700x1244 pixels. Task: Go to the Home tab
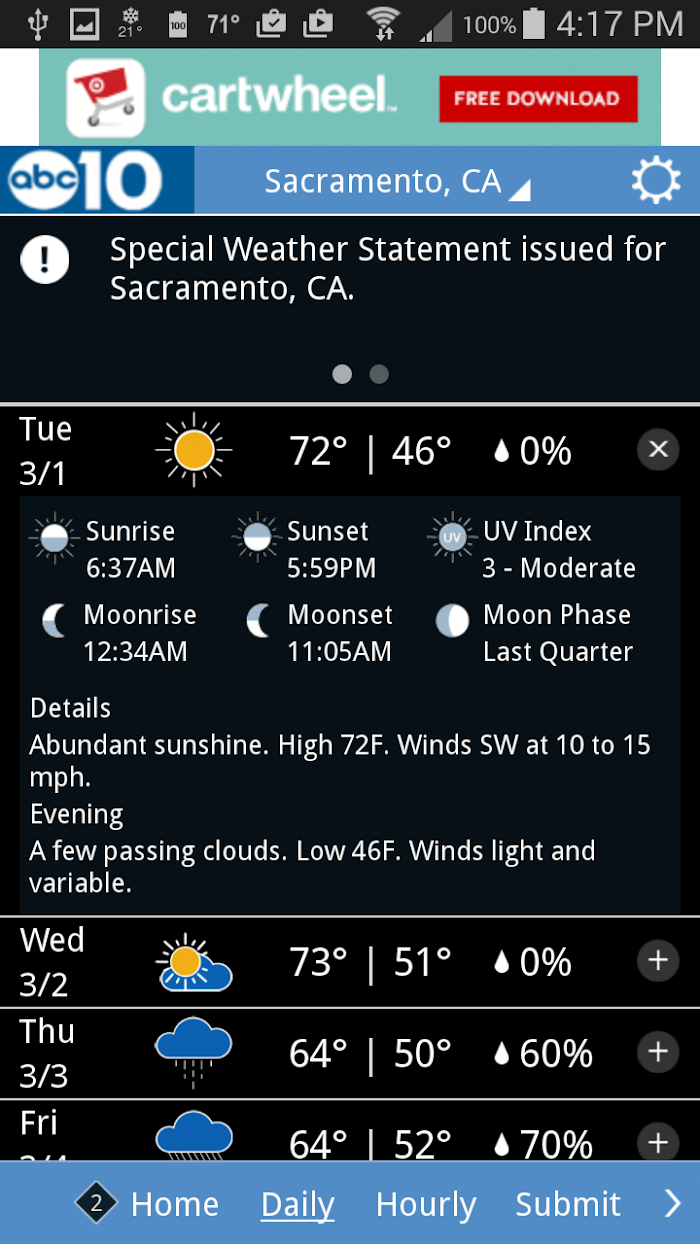point(174,1204)
